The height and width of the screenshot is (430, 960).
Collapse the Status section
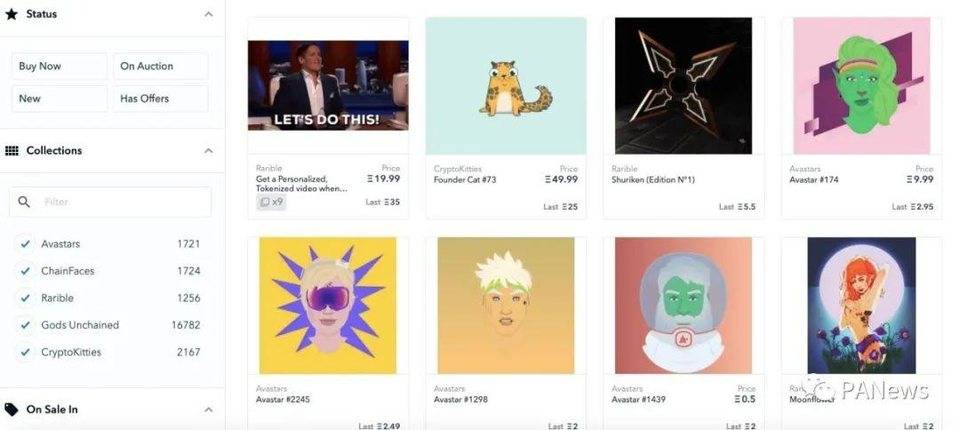(208, 15)
